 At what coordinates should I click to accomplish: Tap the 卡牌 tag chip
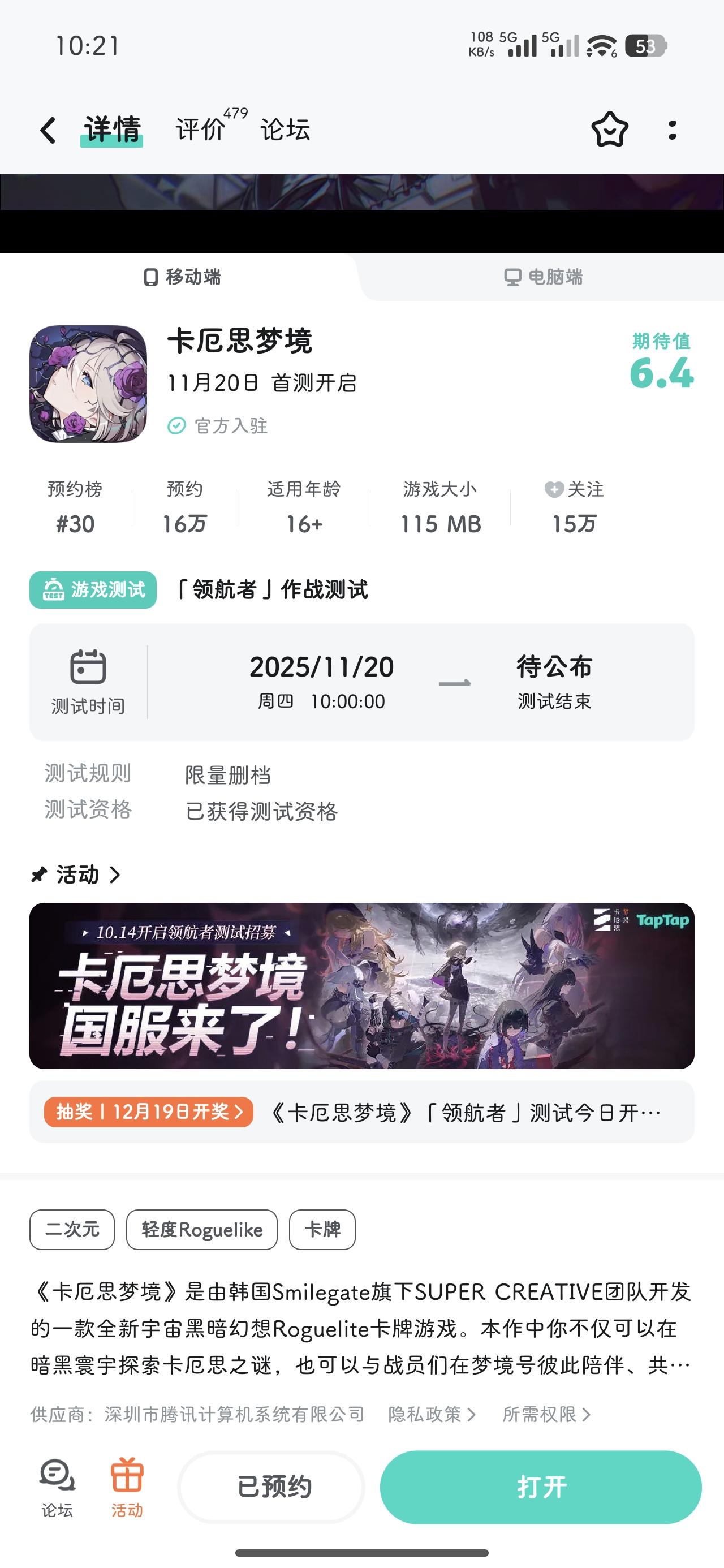[322, 1229]
